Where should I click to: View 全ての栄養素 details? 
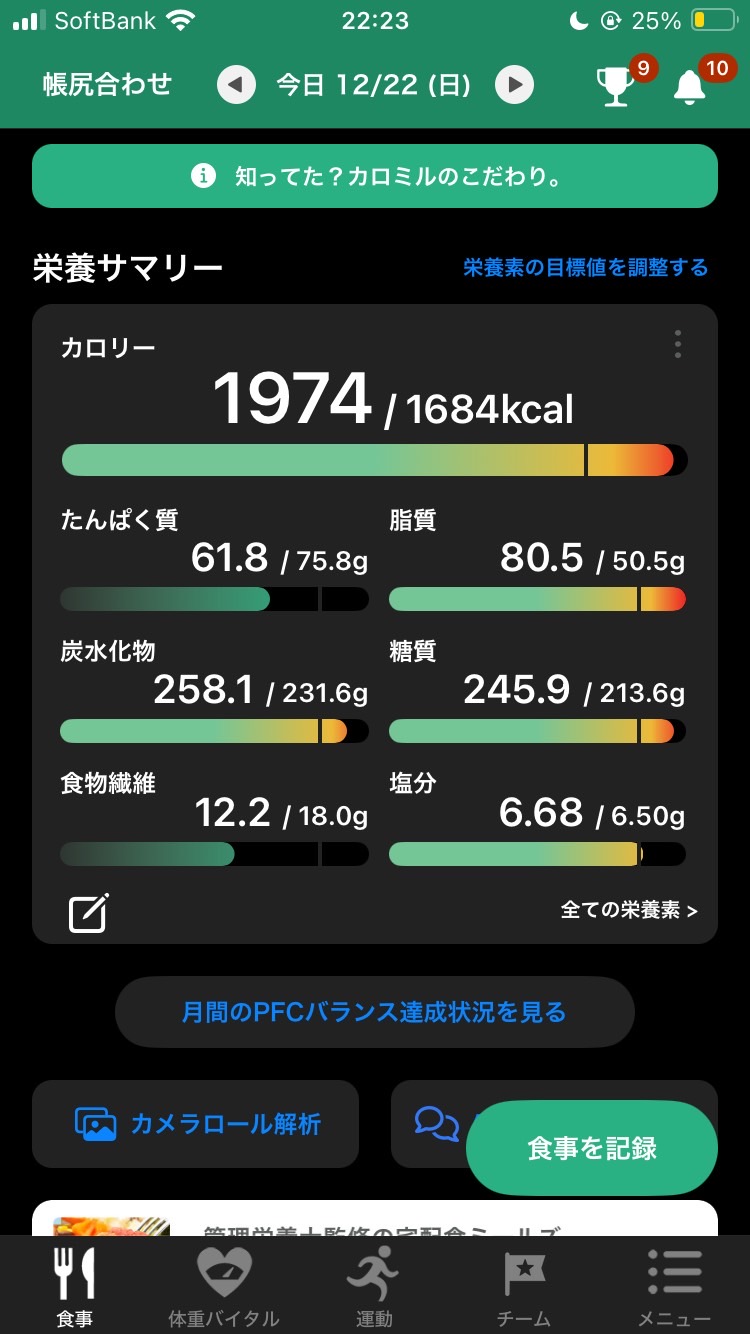tap(629, 910)
